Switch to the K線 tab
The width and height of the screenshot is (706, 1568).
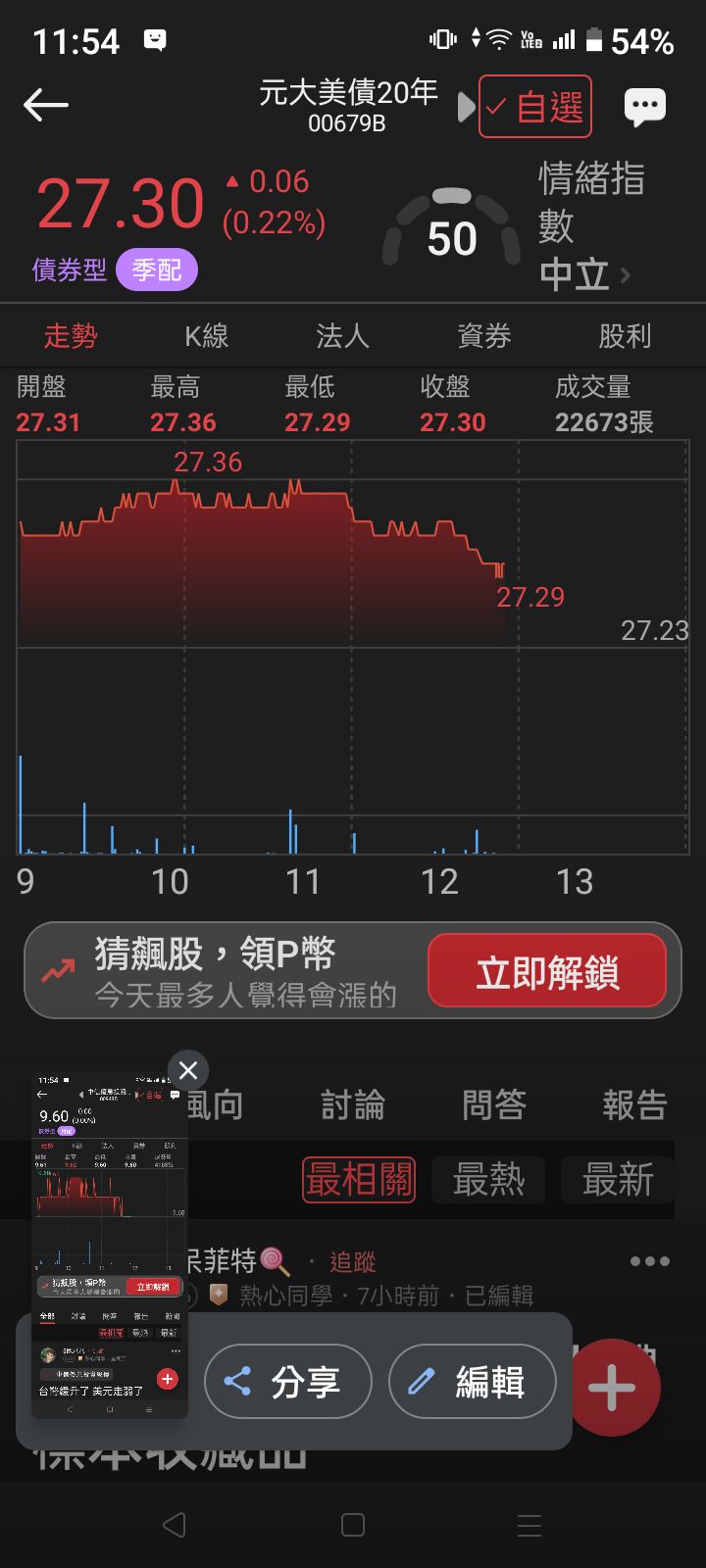point(209,335)
